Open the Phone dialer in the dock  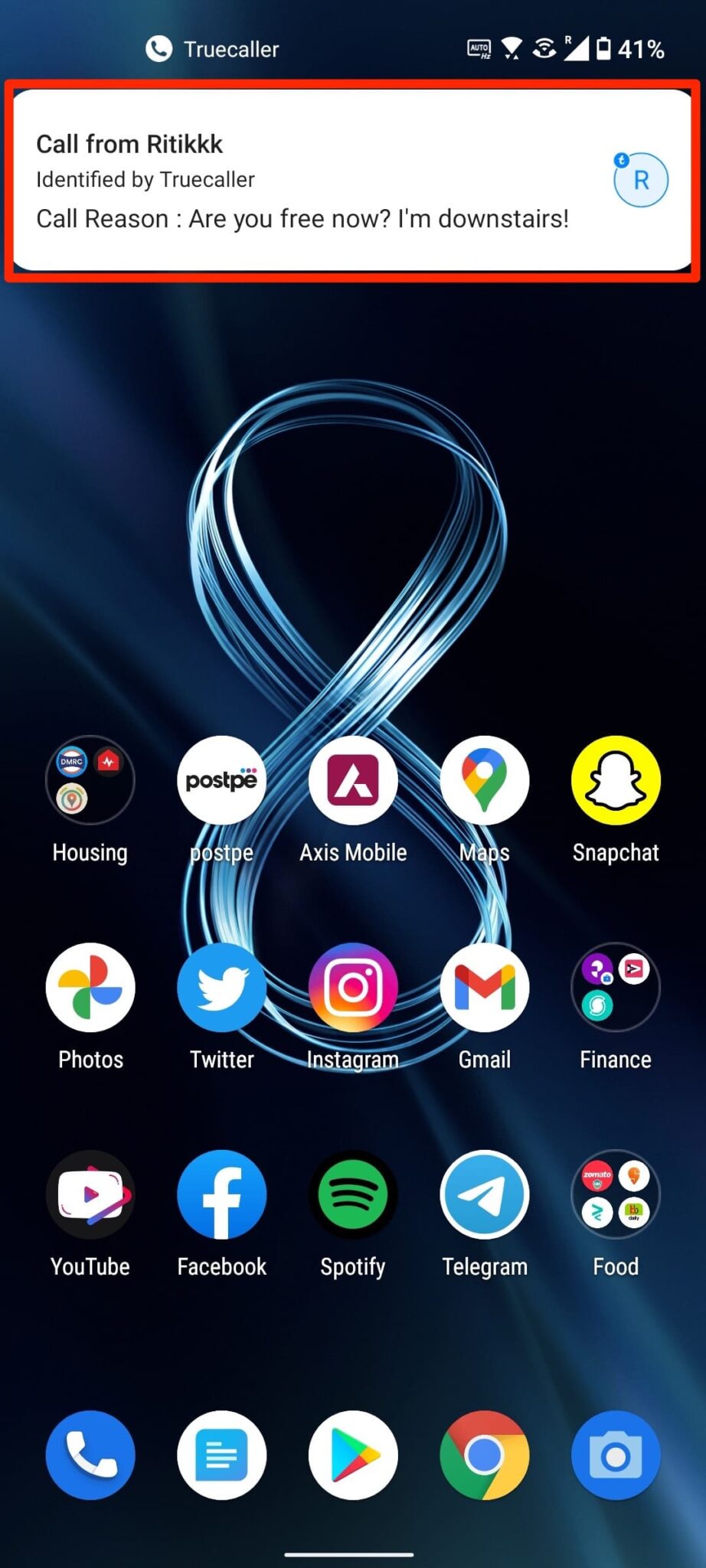click(x=90, y=1455)
